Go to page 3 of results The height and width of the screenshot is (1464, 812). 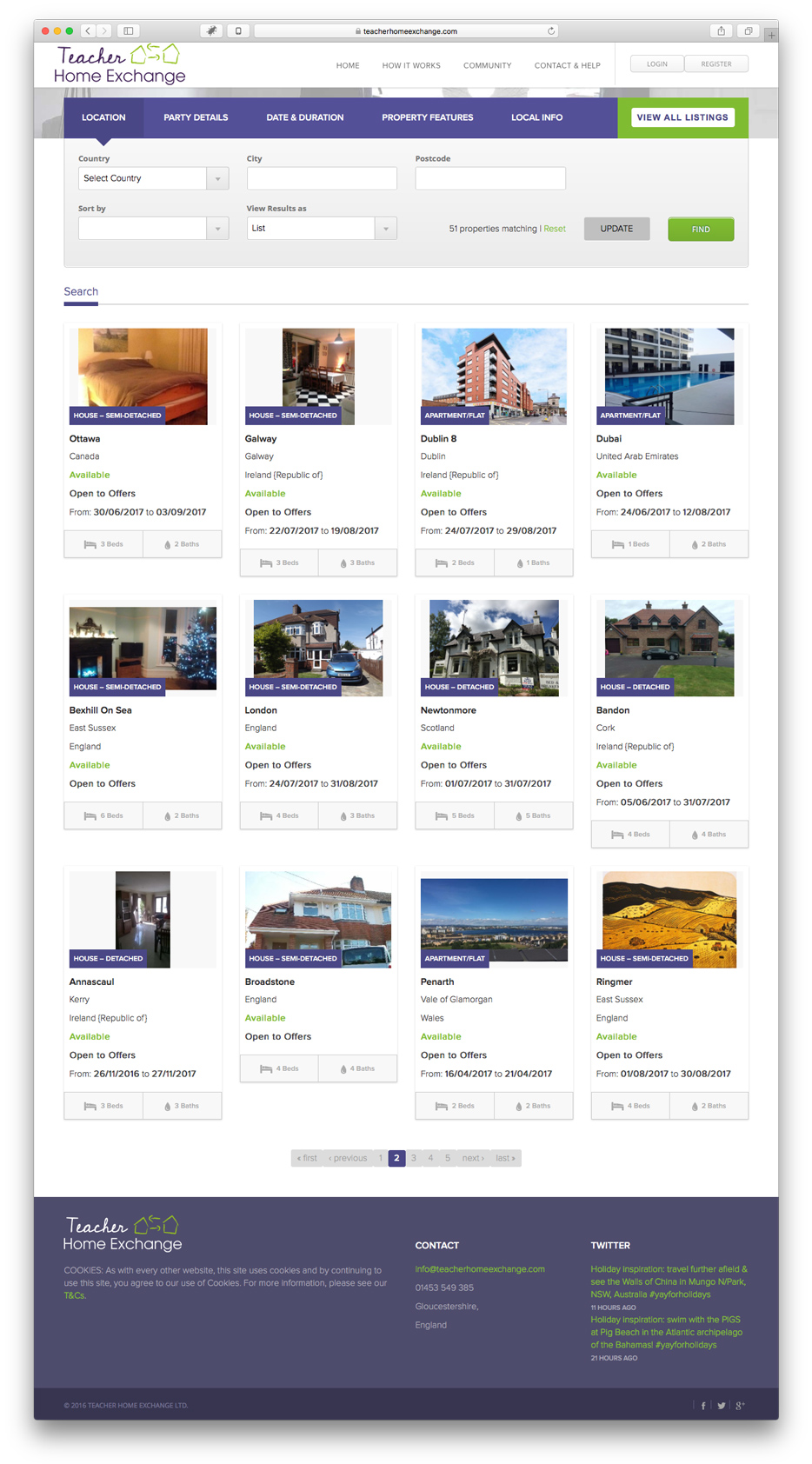414,1158
